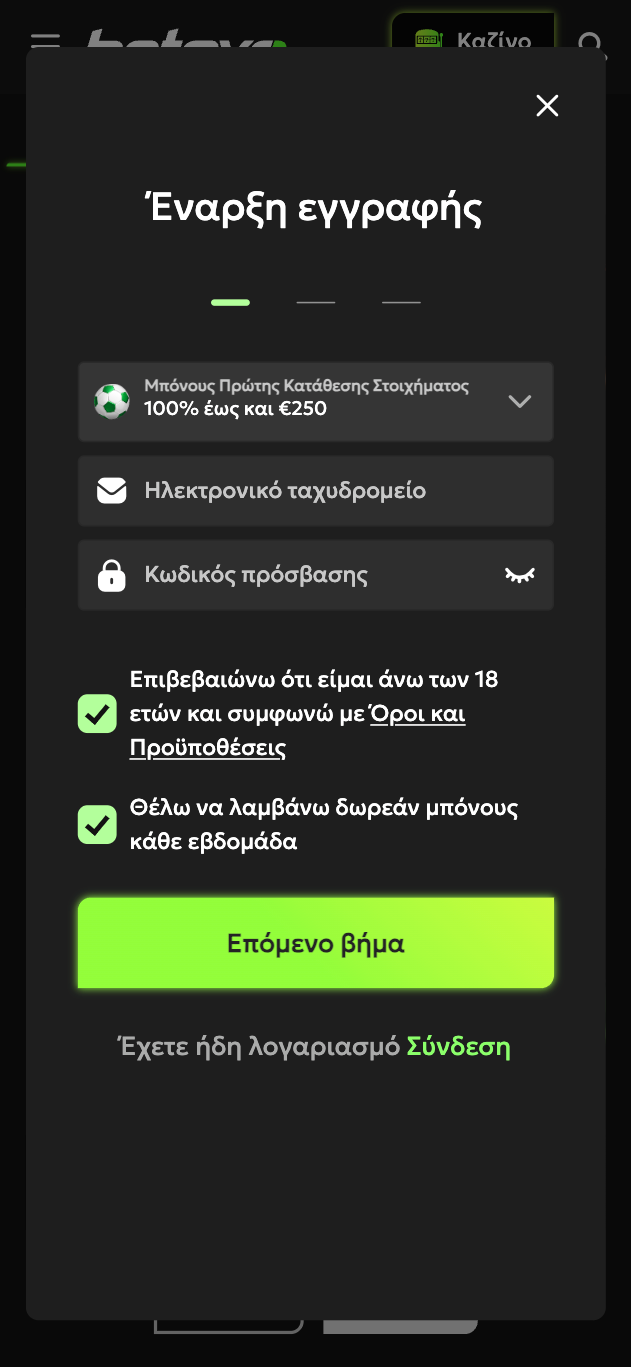Open the Όροι και Προϋποθέσεις link

(417, 714)
